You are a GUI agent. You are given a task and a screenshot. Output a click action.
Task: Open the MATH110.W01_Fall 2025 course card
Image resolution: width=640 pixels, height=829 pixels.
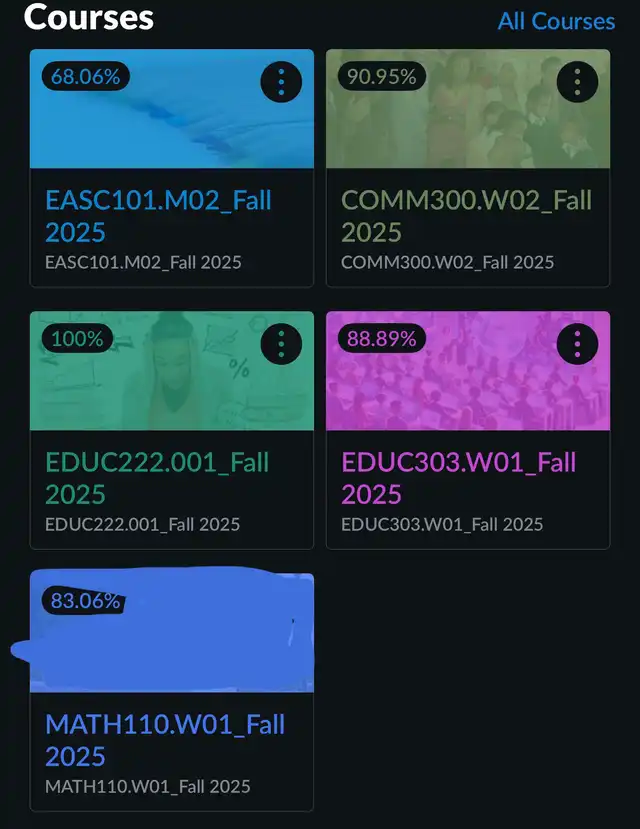(165, 740)
